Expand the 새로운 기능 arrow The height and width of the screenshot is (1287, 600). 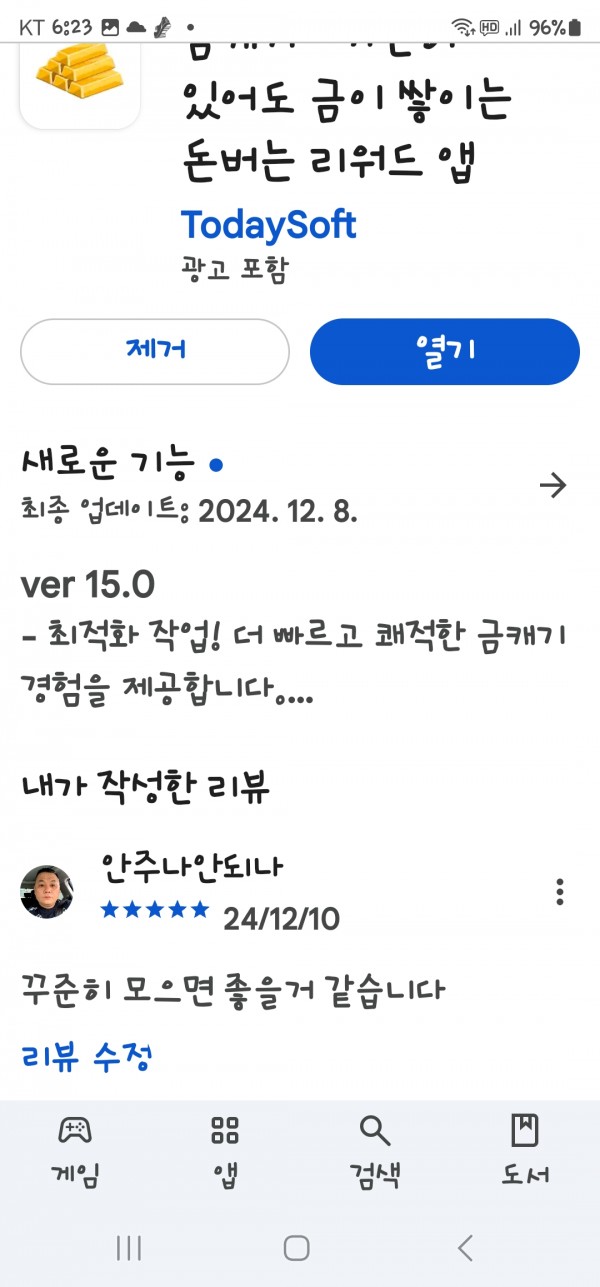pos(553,486)
